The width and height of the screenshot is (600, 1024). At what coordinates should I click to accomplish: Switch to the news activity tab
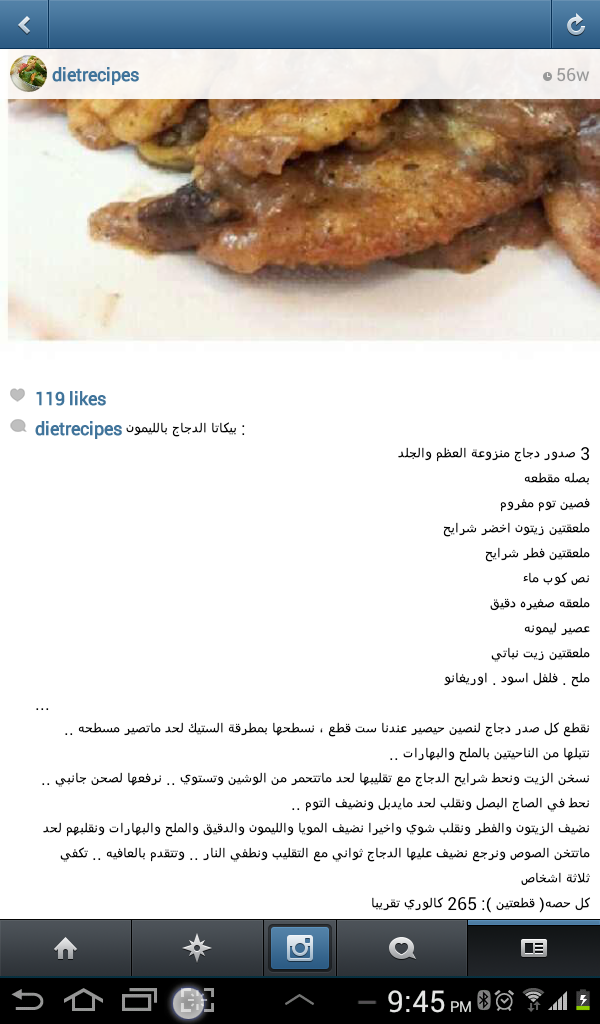pyautogui.click(x=402, y=949)
